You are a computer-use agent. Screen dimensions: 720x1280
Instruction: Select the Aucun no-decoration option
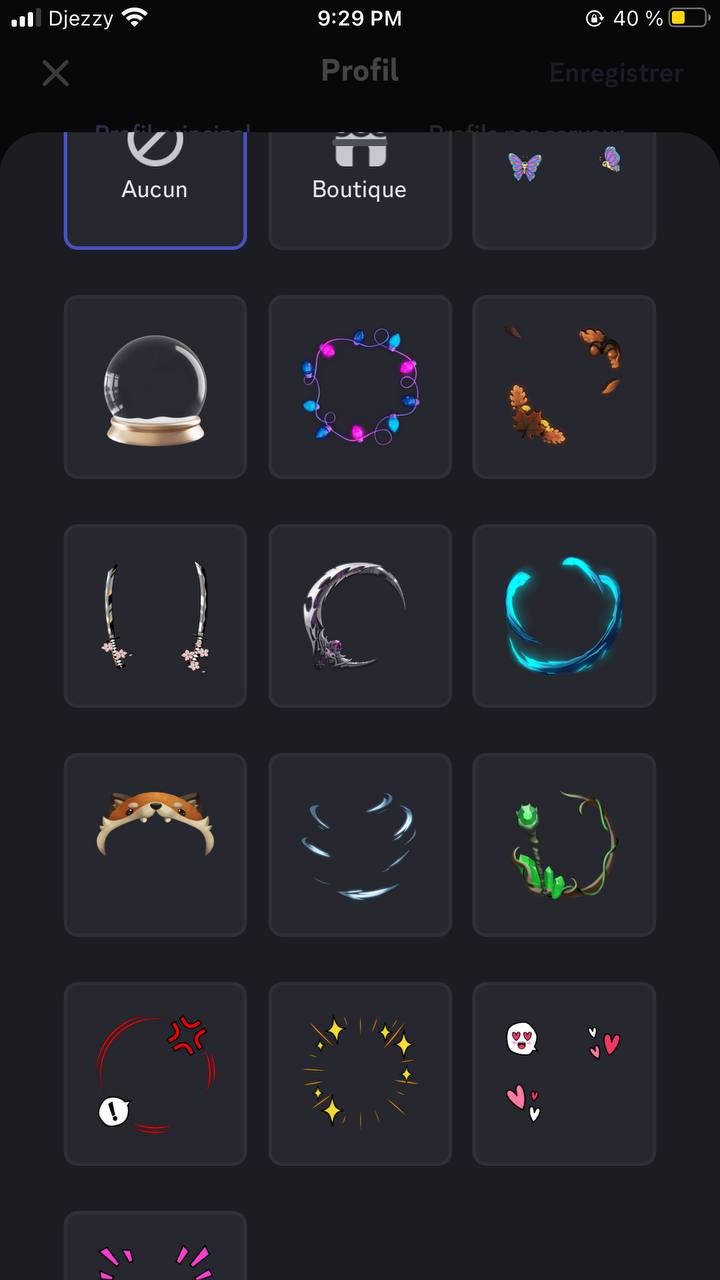click(x=155, y=190)
